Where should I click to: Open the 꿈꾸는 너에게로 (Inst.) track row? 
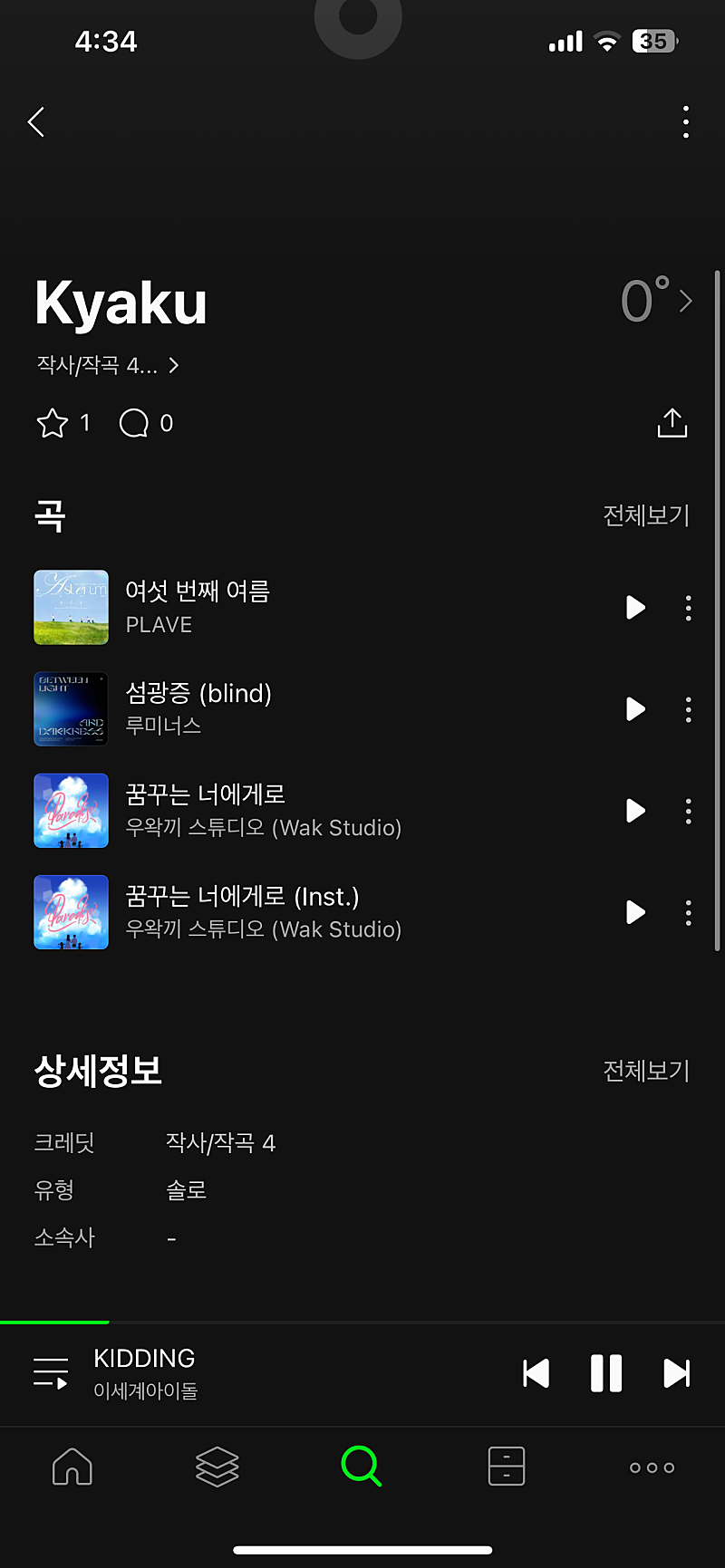coord(263,911)
